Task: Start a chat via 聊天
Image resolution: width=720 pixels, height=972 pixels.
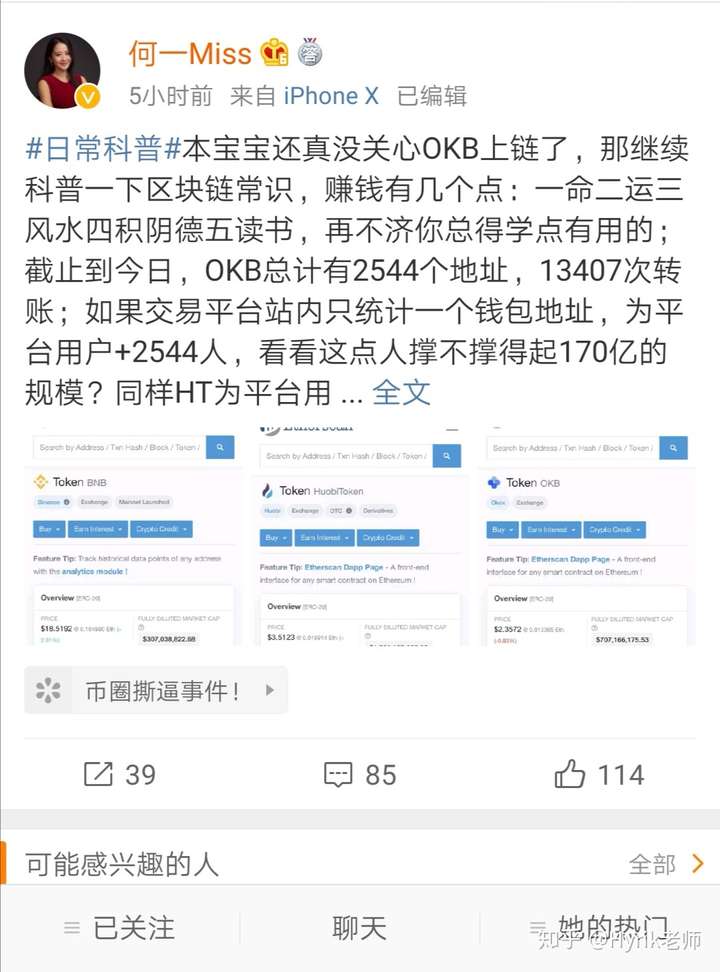Action: (x=359, y=927)
